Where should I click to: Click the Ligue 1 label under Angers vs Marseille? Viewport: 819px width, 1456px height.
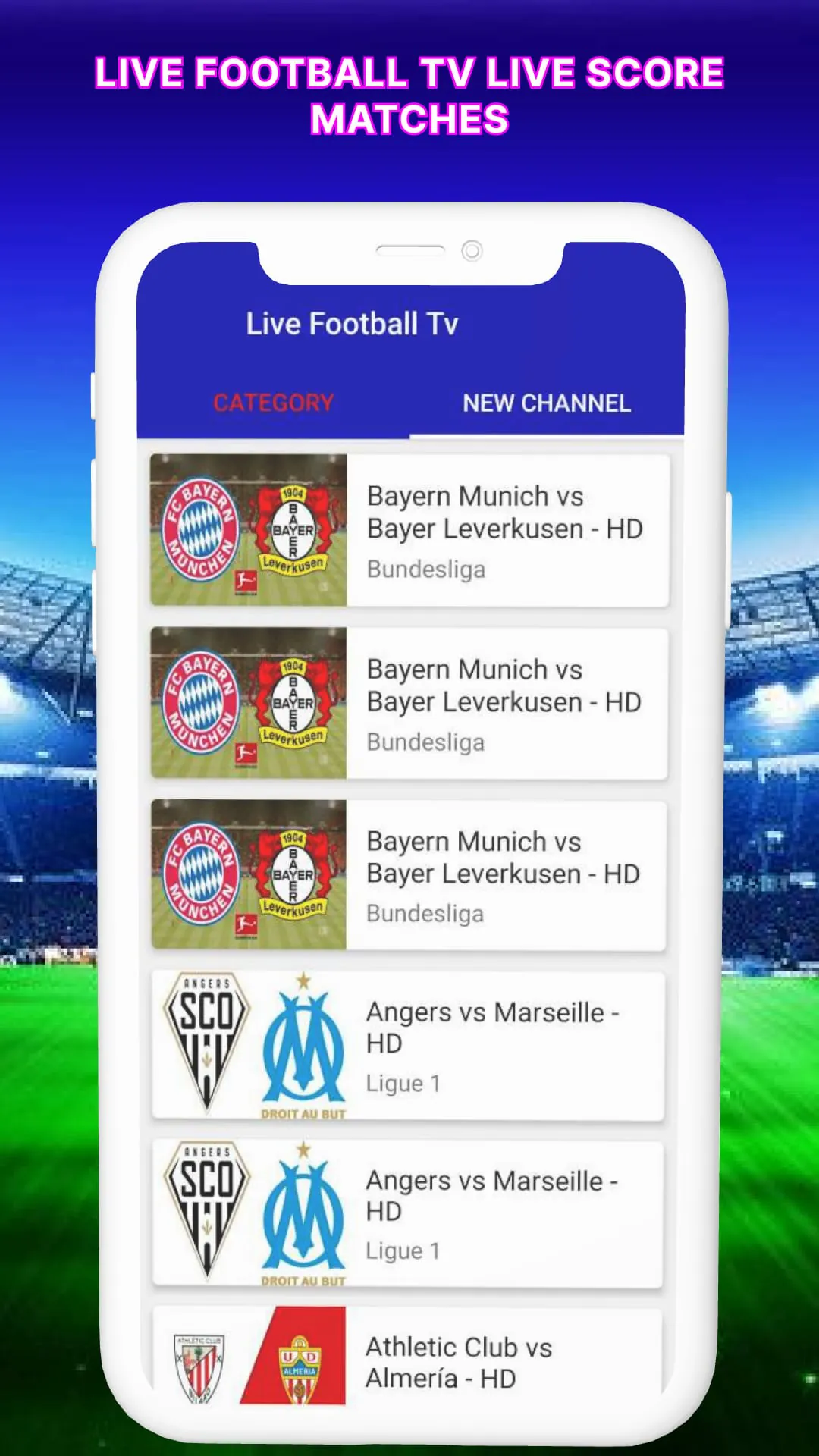coord(403,1083)
